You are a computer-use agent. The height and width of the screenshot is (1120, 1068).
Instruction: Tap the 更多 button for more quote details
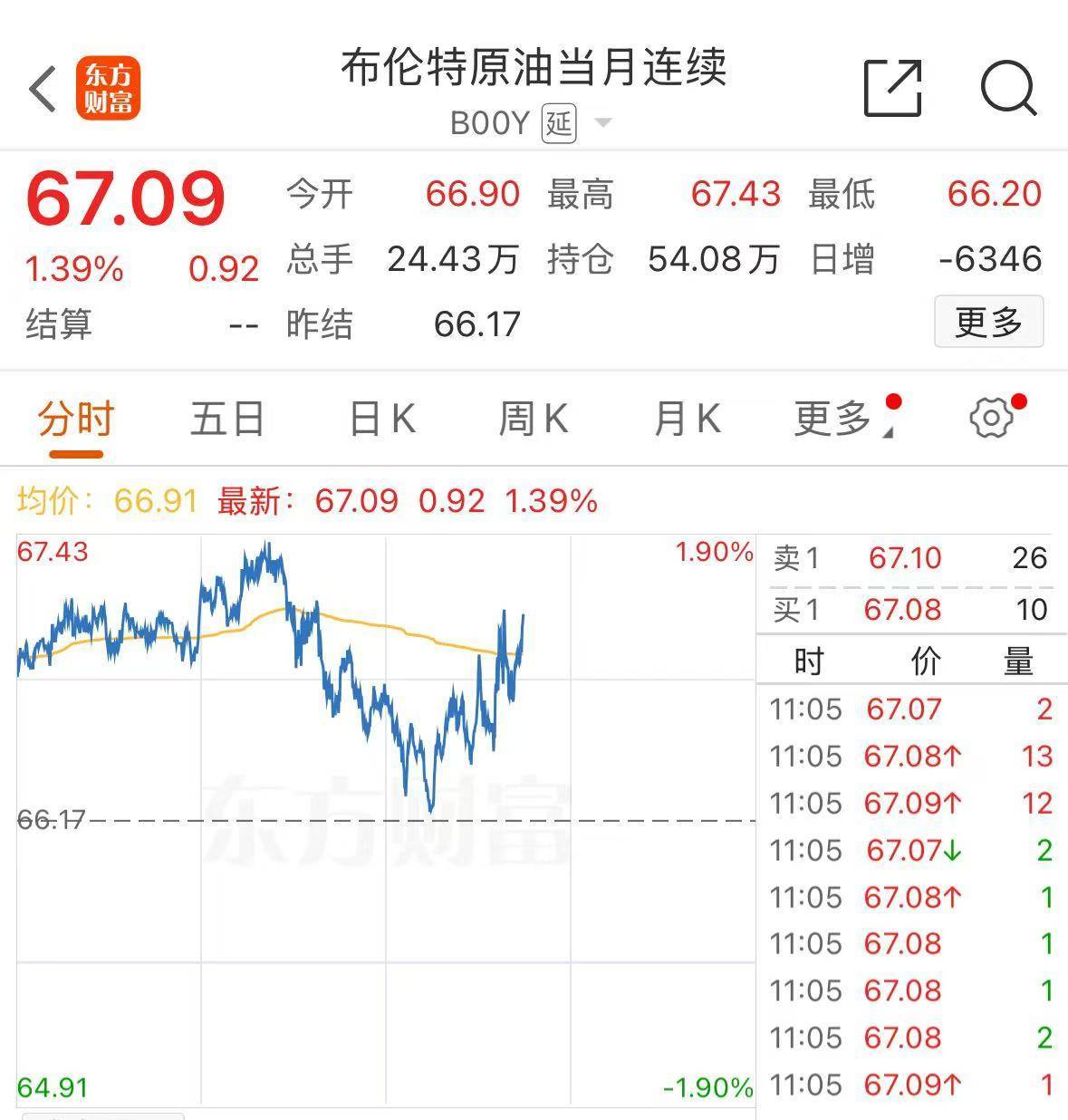[x=988, y=322]
